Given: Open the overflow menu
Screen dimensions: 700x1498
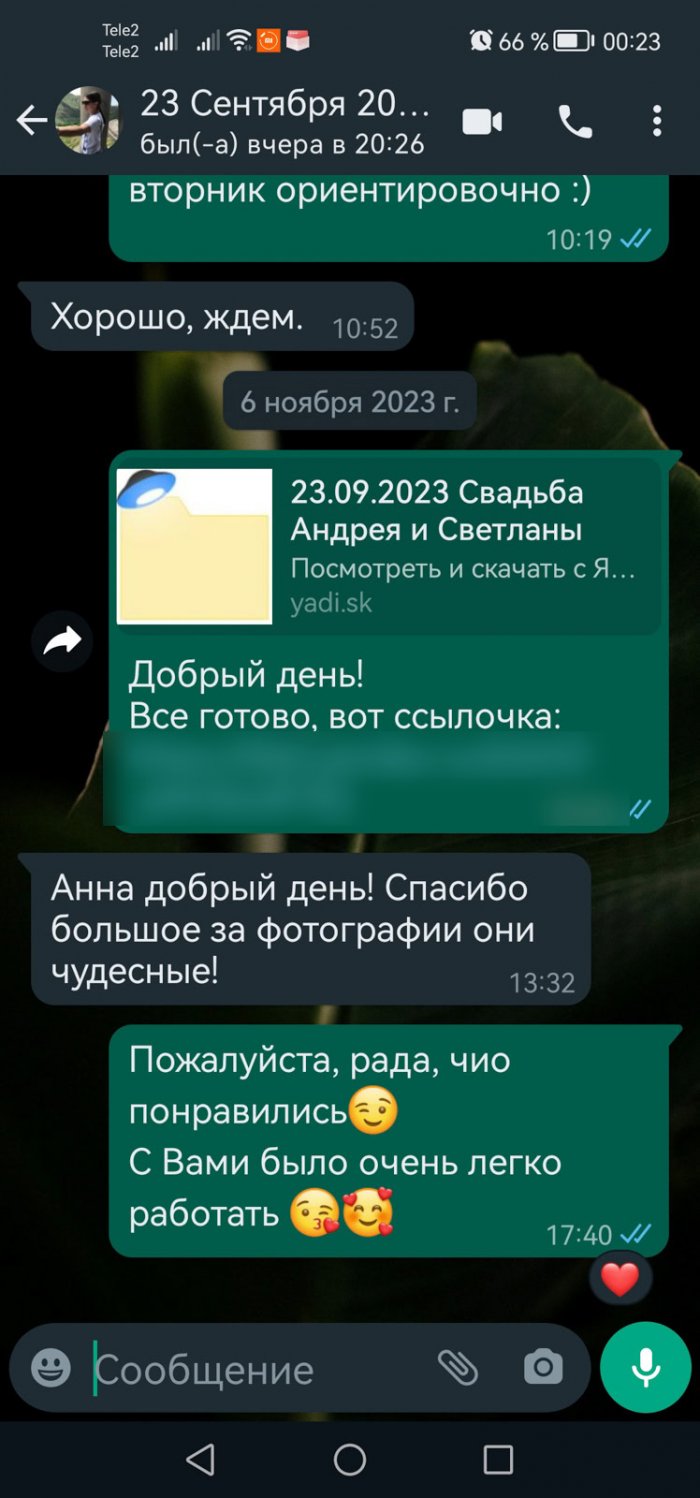Looking at the screenshot, I should pyautogui.click(x=657, y=122).
